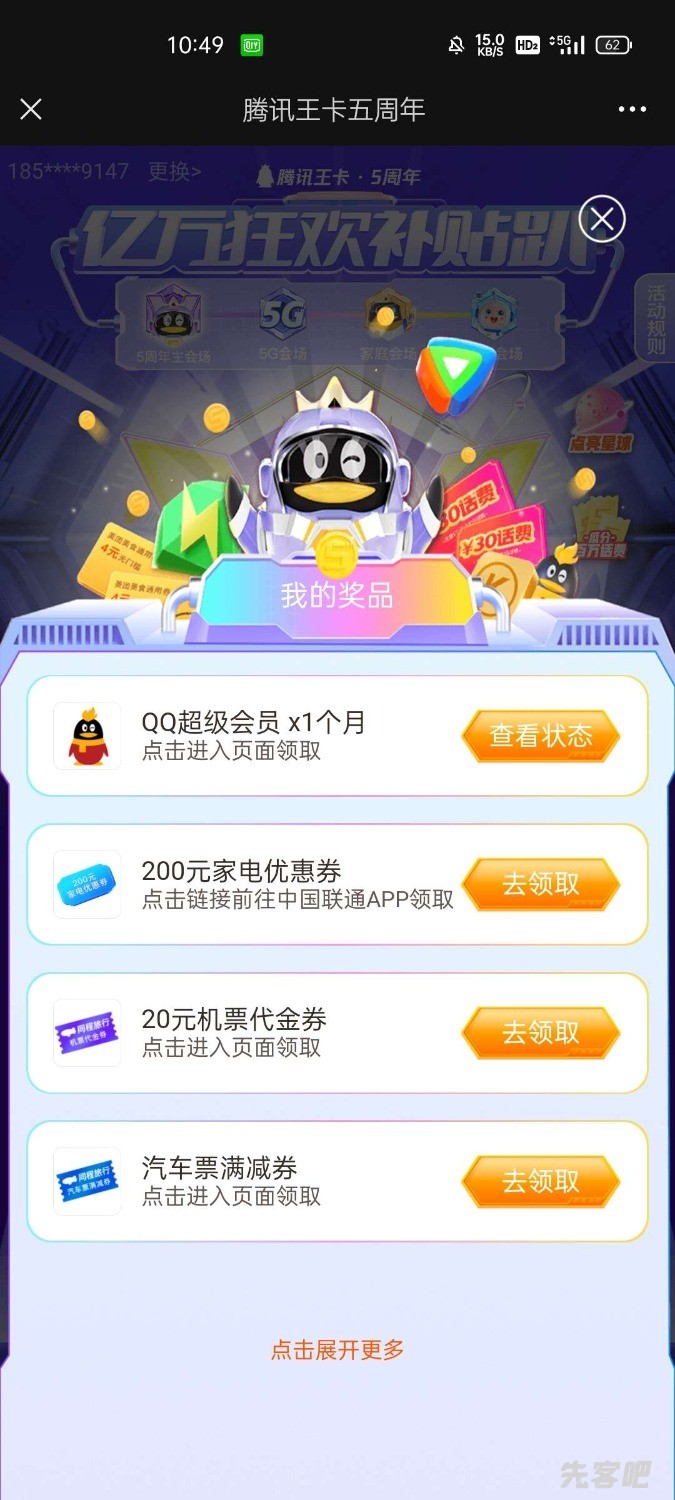675x1500 pixels.
Task: Close the 腾讯王卡五周年 web page
Action: tap(31, 109)
